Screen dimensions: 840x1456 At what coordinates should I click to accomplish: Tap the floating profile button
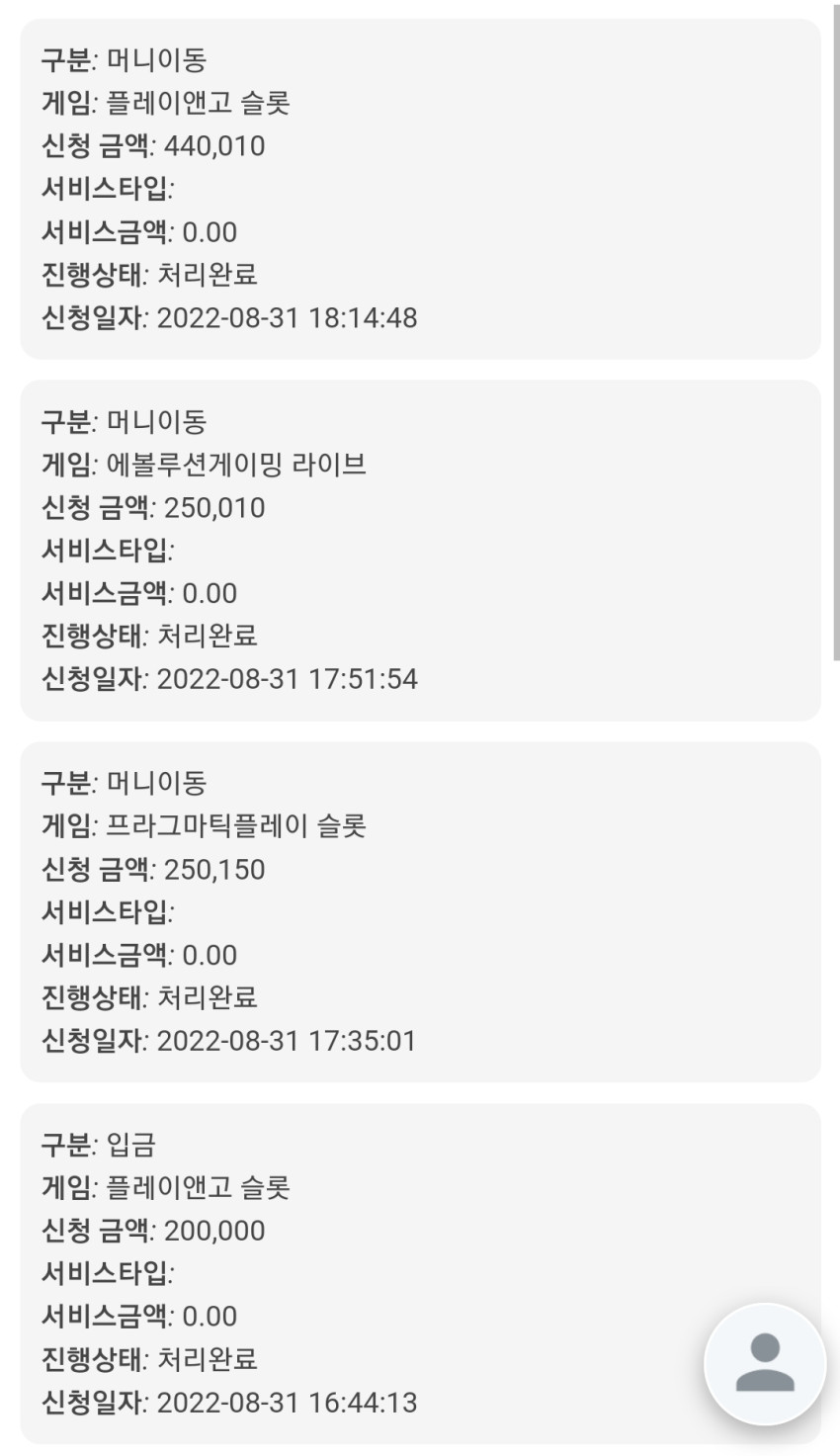765,1364
